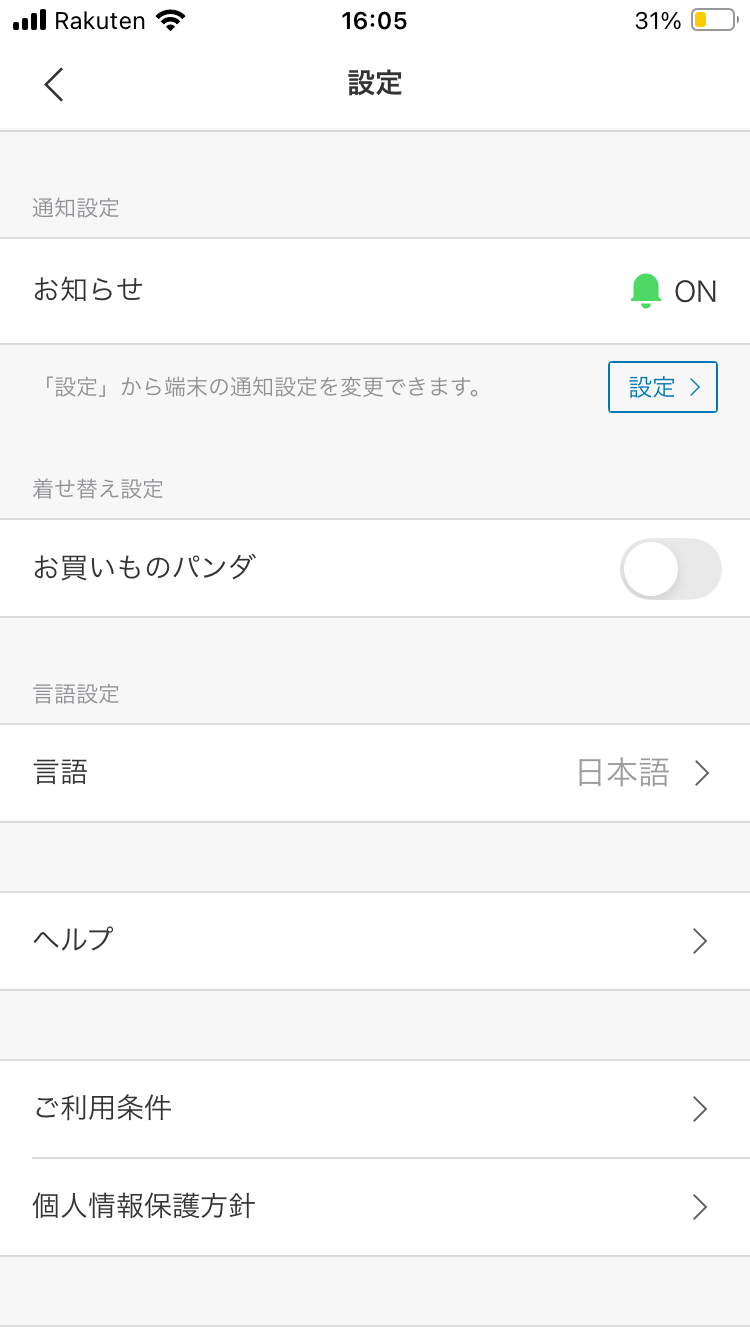750x1334 pixels.
Task: Tap the blue 設定 button
Action: click(662, 387)
